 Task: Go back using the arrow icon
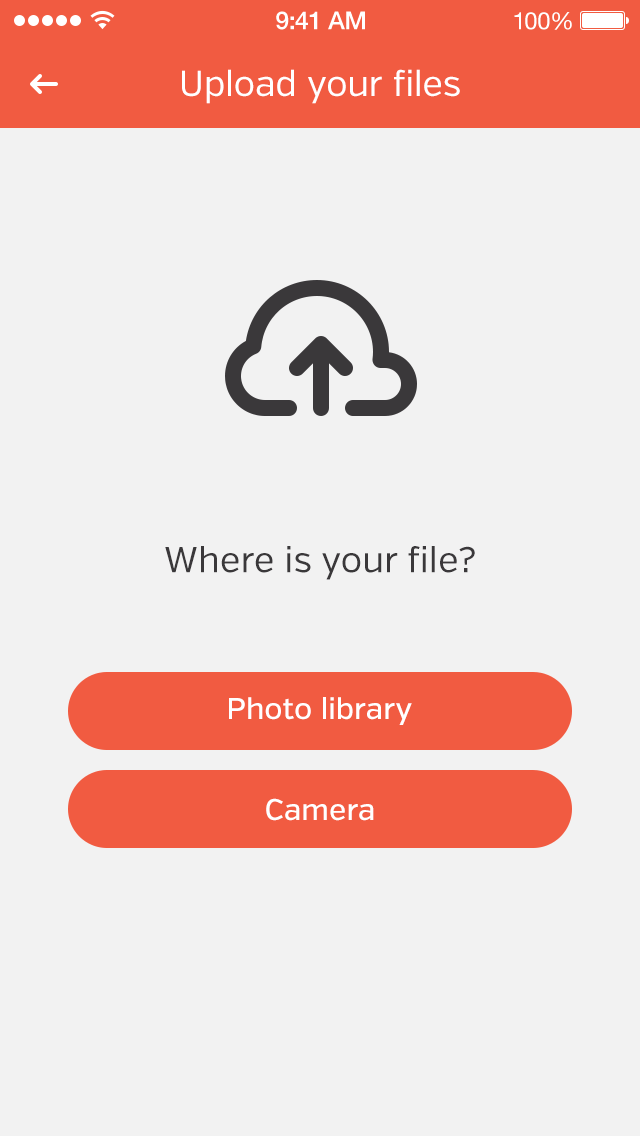click(44, 85)
